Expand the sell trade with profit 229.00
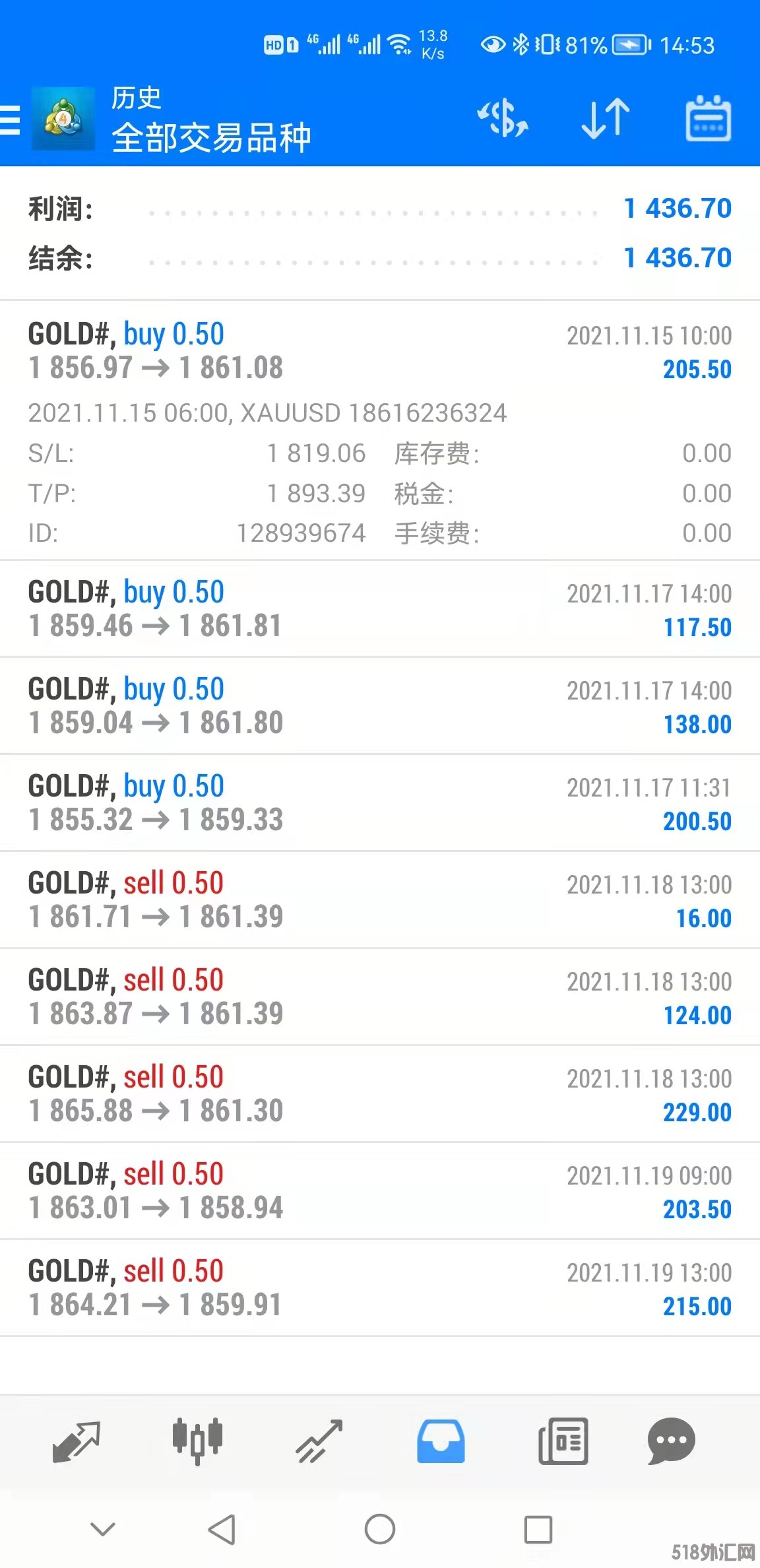 pyautogui.click(x=379, y=1094)
